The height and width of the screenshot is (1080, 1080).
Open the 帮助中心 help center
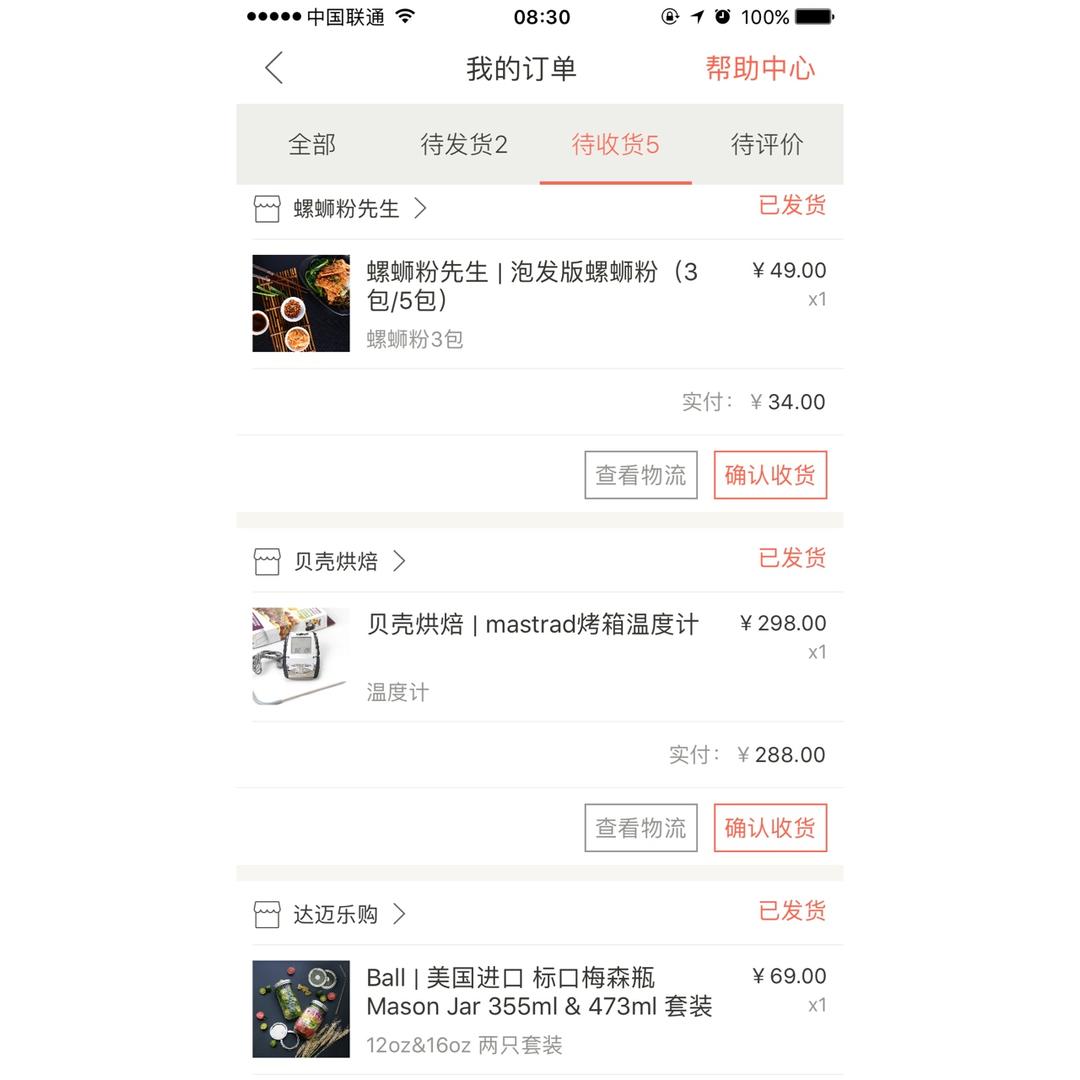759,68
